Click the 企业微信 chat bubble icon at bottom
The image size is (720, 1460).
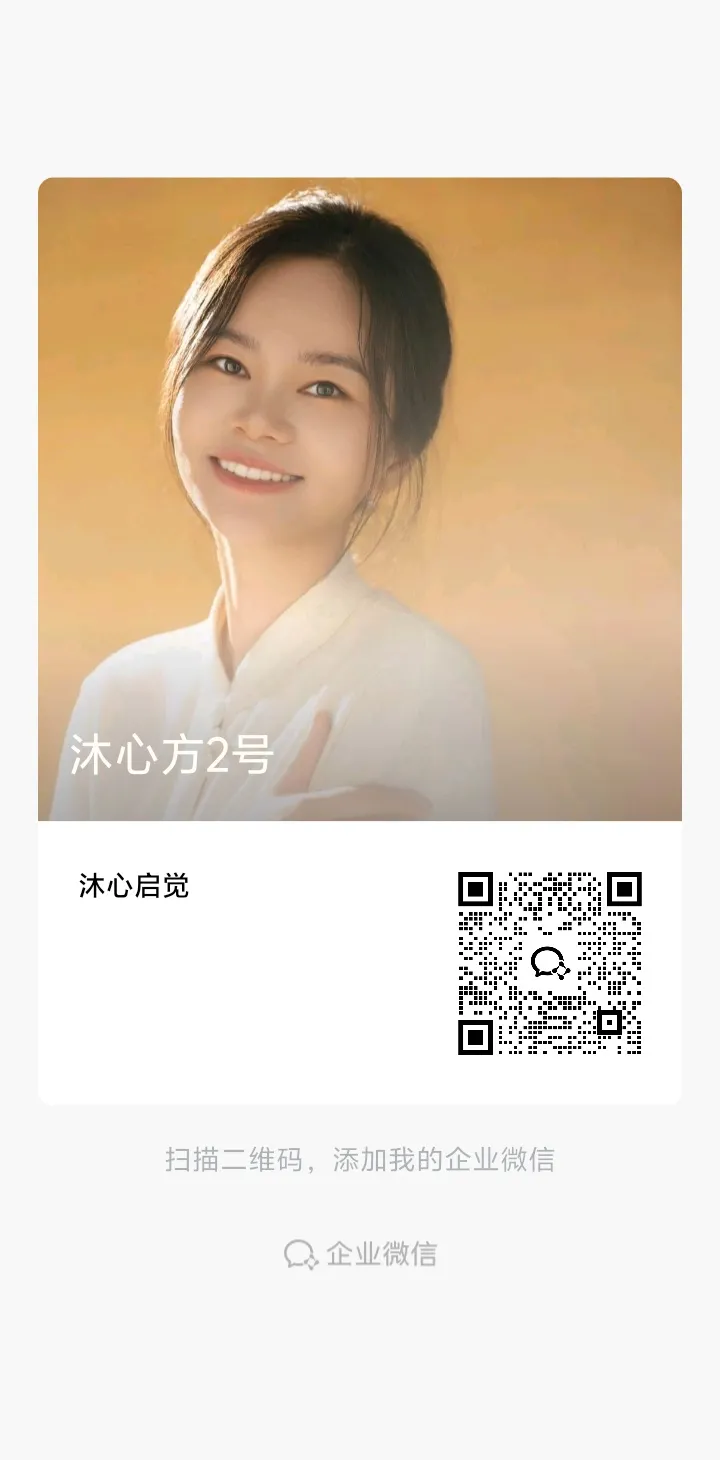click(x=300, y=1252)
